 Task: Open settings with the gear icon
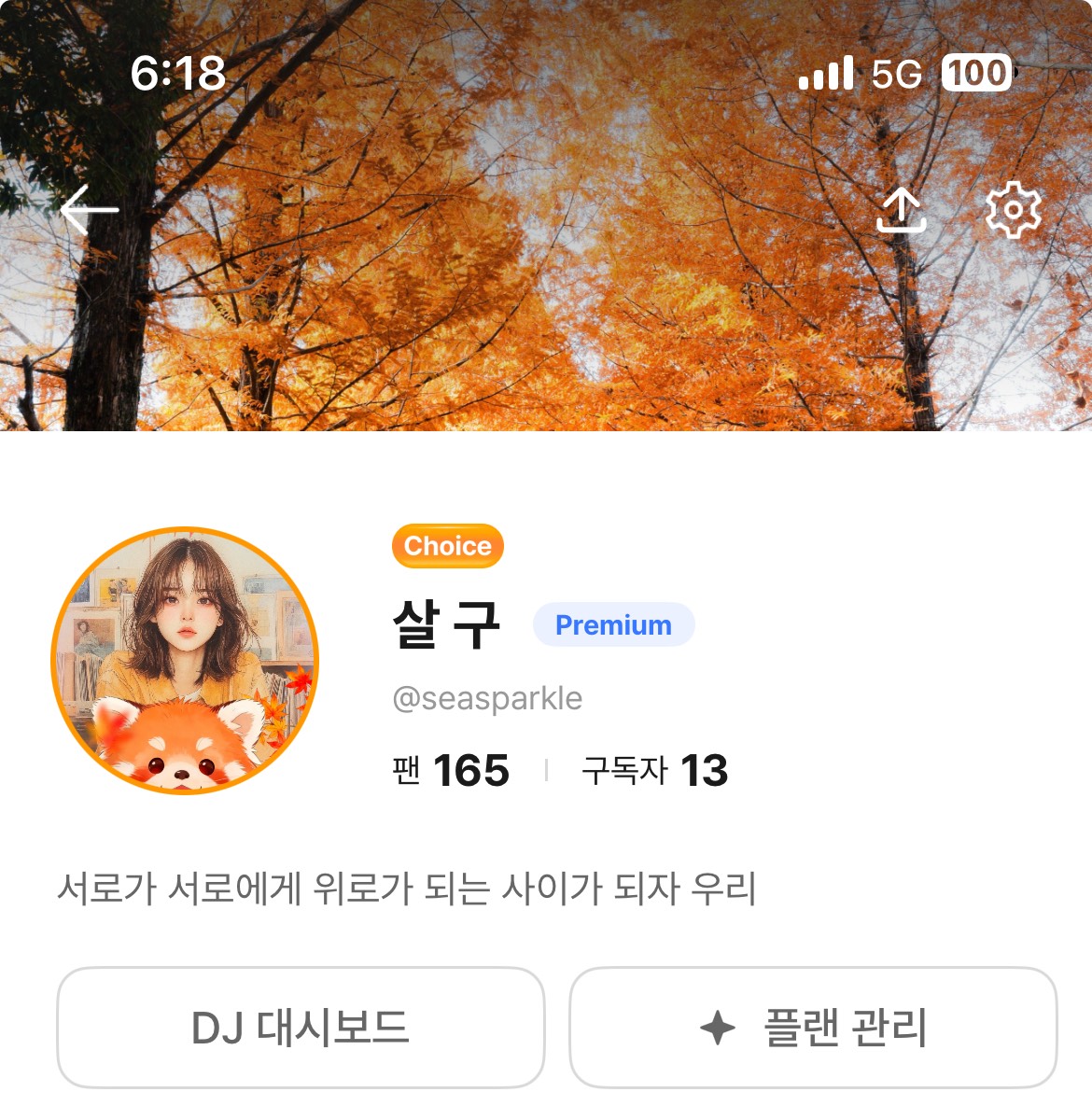[1013, 210]
